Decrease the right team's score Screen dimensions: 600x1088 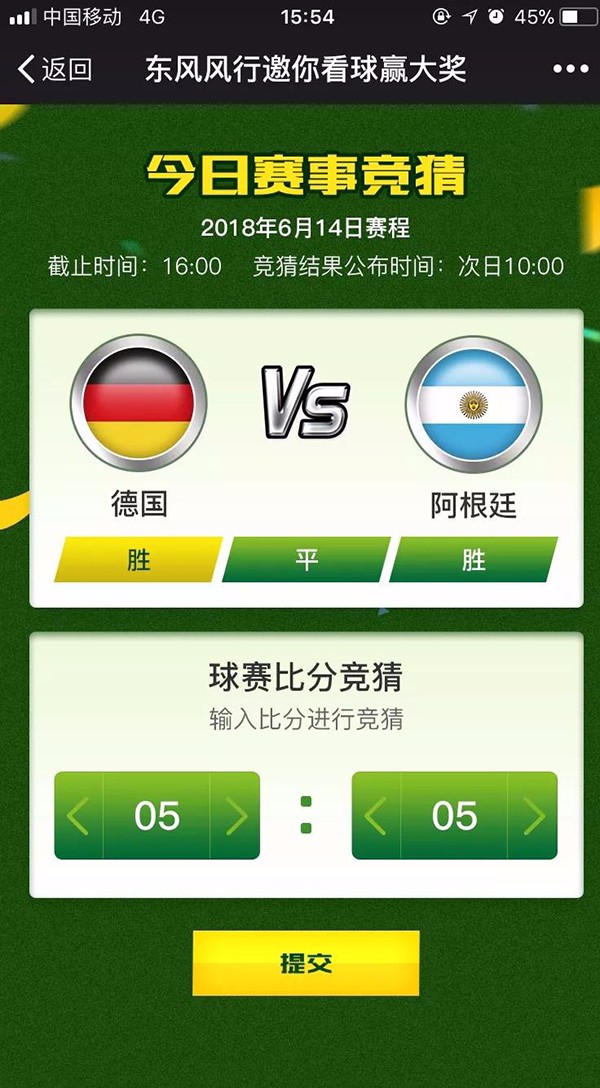(376, 816)
